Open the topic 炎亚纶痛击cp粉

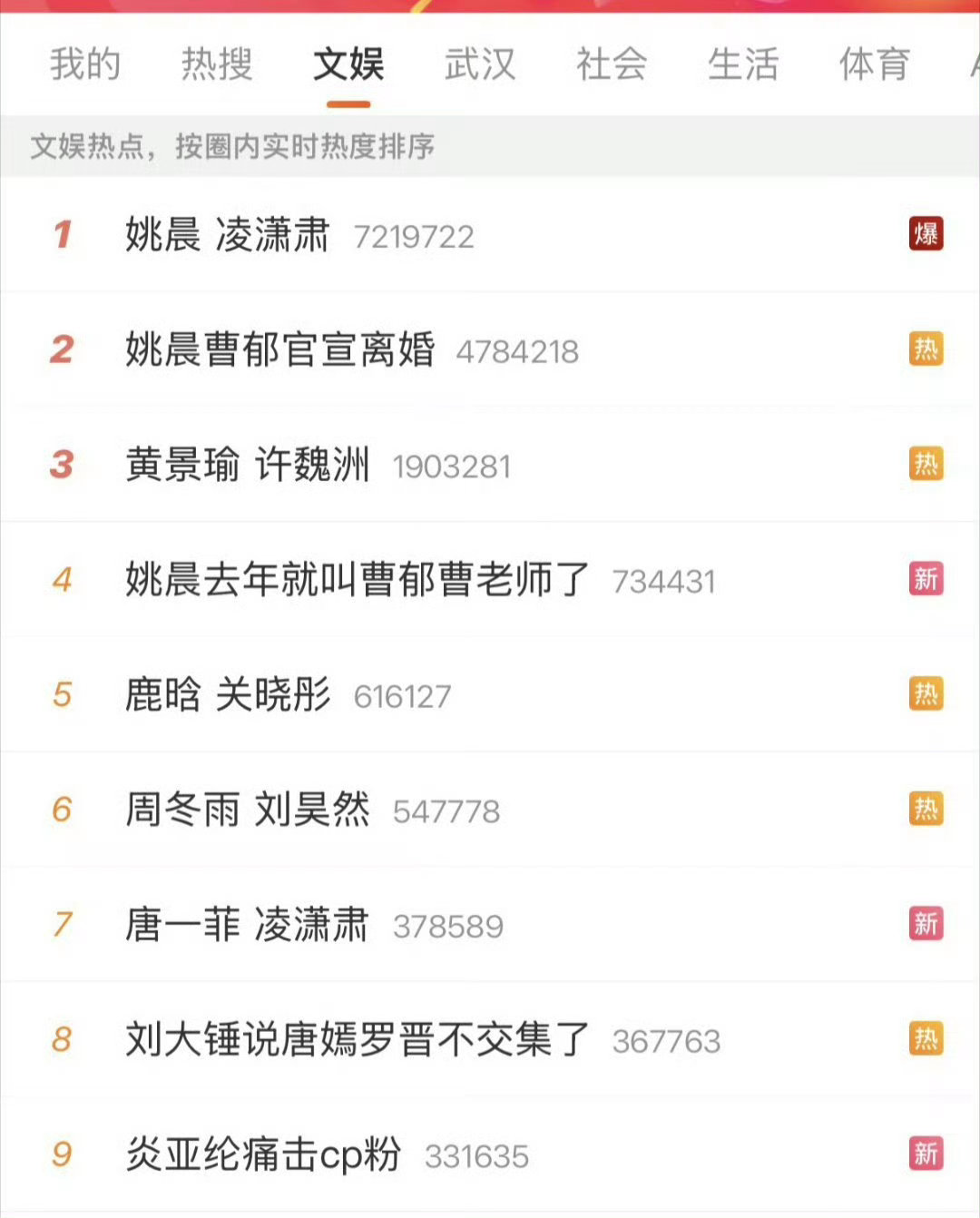point(265,1154)
